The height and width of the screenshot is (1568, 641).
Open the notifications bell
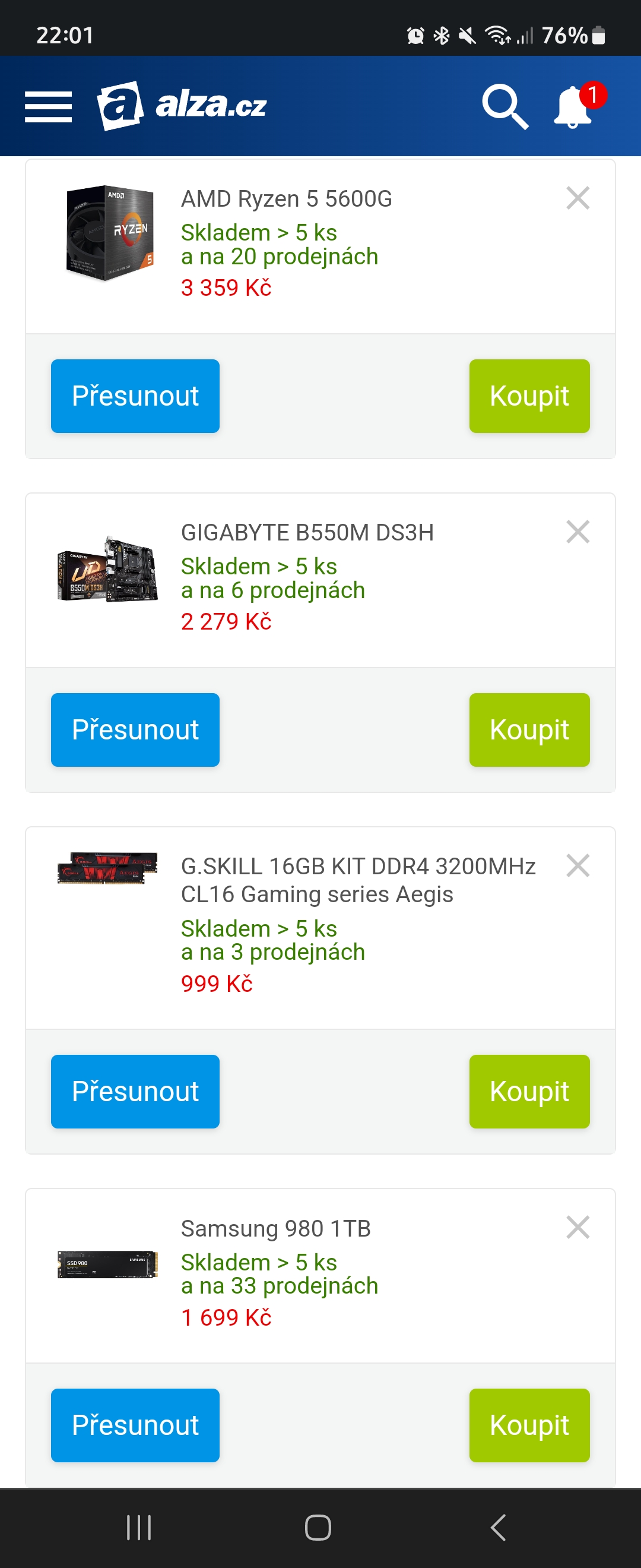pos(573,106)
